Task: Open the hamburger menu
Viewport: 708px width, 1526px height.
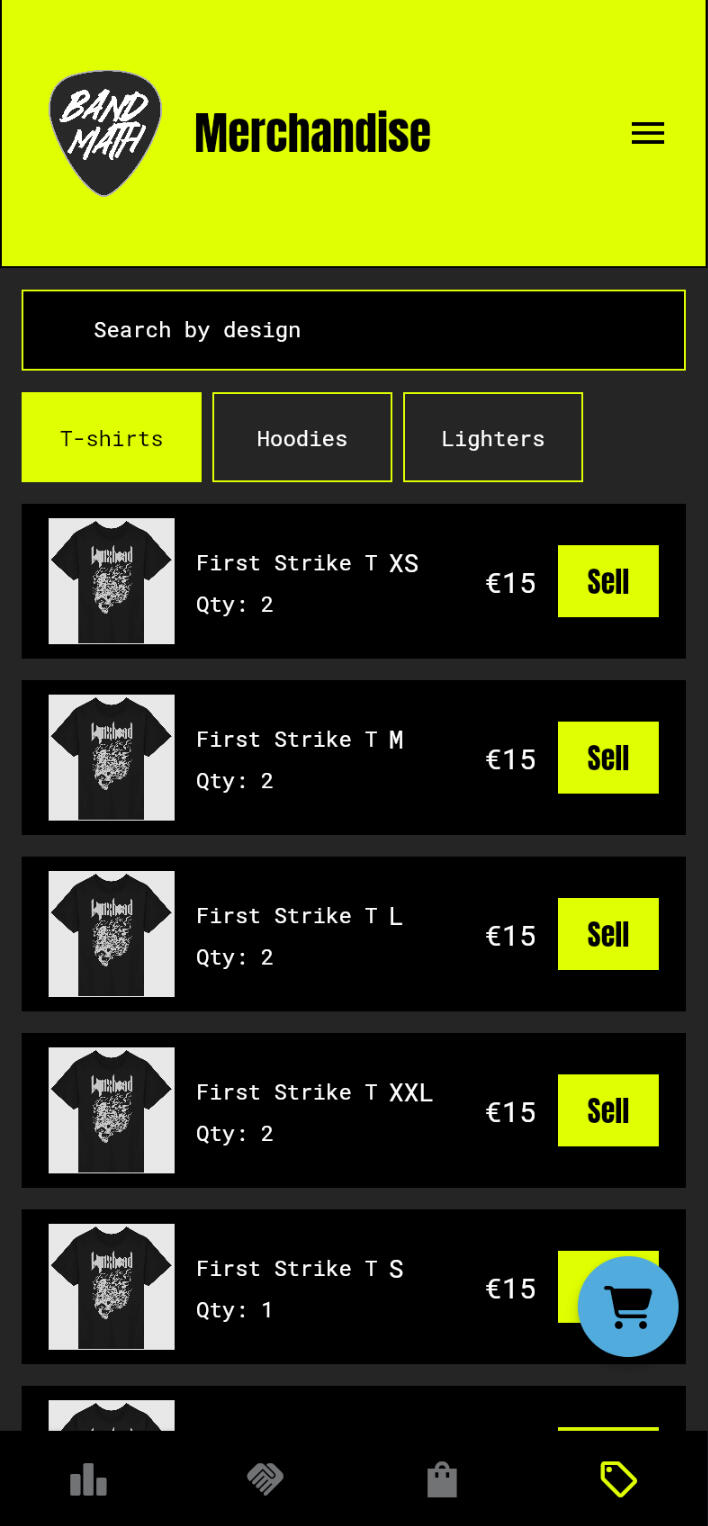Action: [647, 134]
